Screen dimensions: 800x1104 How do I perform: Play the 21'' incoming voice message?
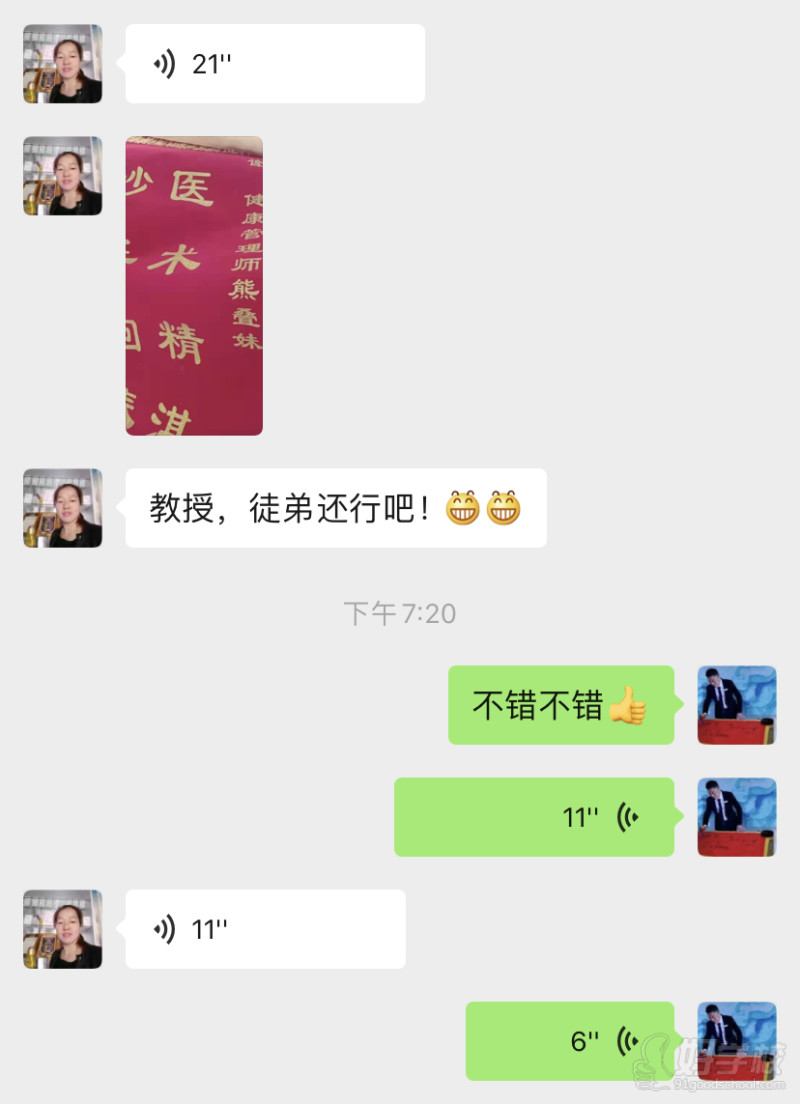[275, 62]
